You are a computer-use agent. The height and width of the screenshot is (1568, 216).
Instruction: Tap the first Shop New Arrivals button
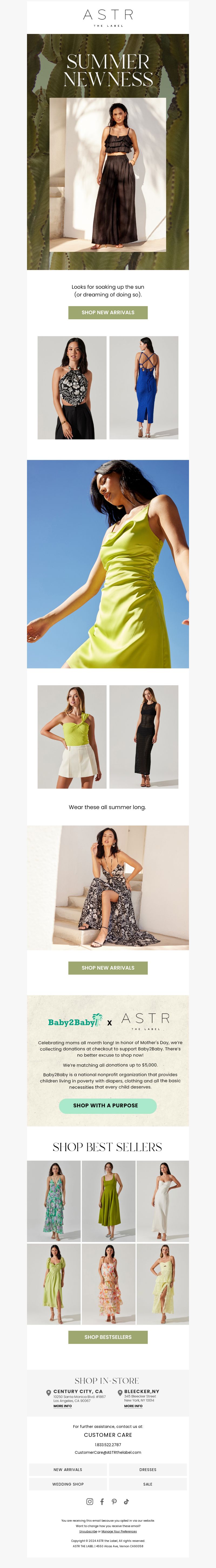coord(107,312)
